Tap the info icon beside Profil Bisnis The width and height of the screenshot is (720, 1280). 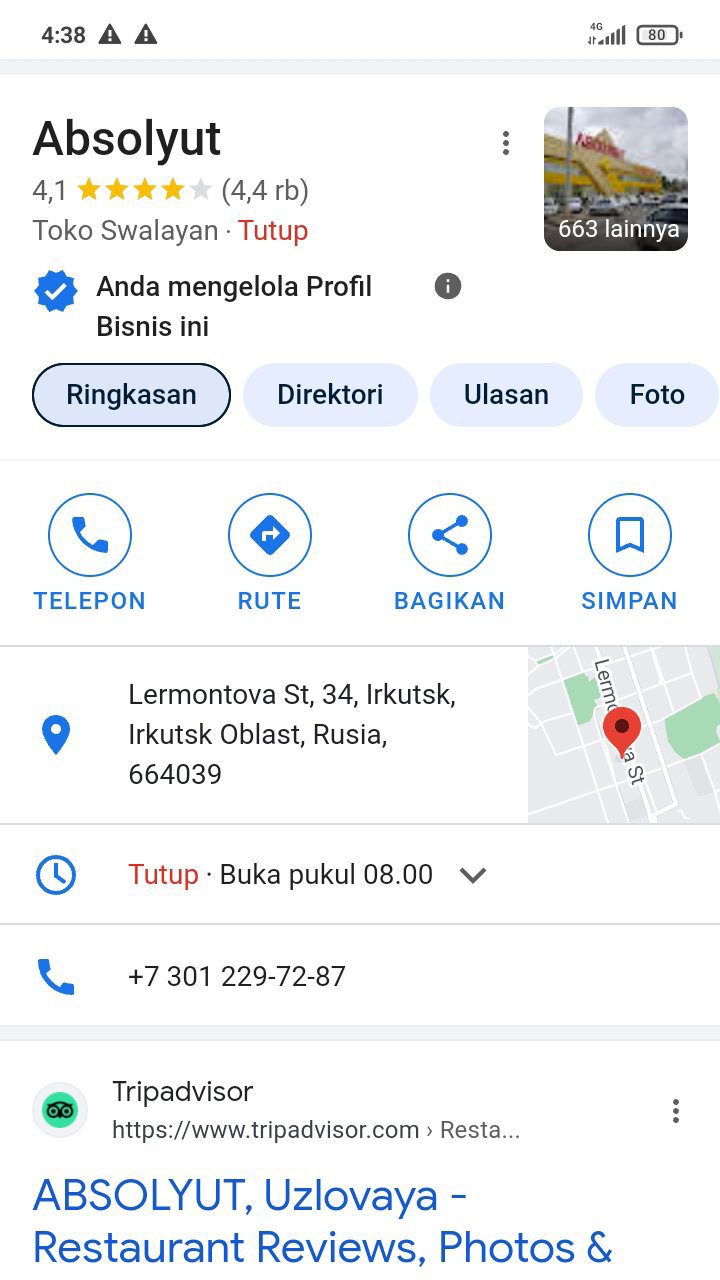click(x=448, y=287)
